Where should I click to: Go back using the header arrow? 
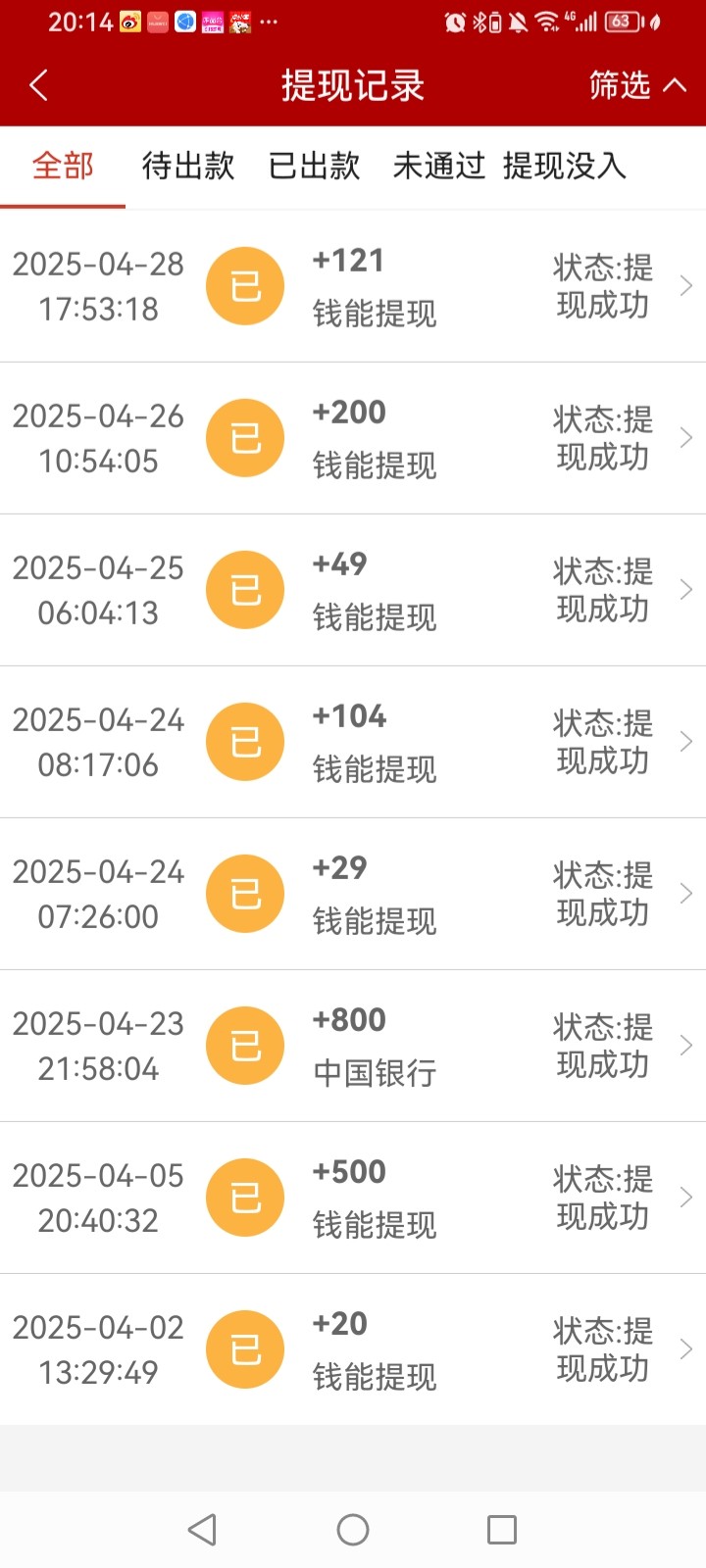(39, 85)
